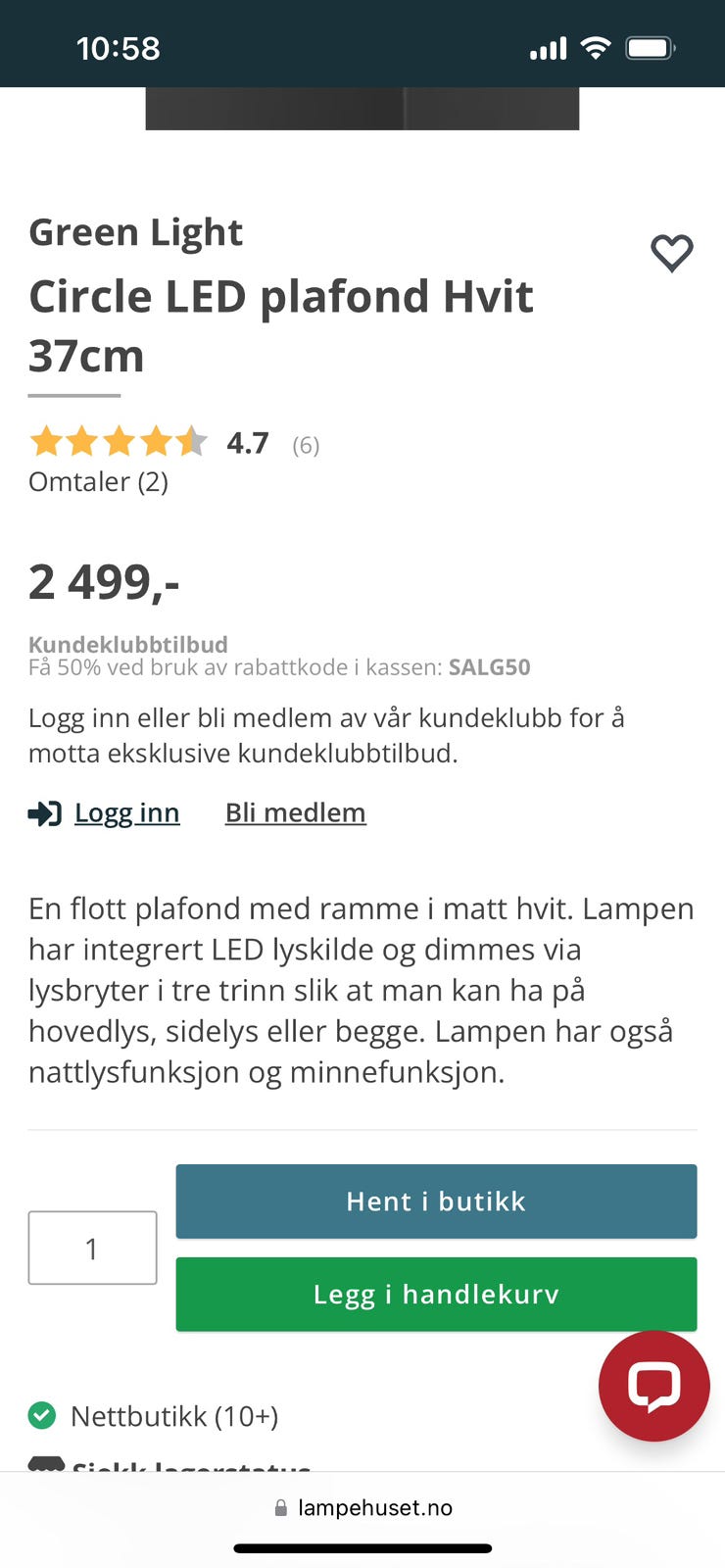Viewport: 725px width, 1568px height.
Task: Open Nettbutikk (10+) availability details
Action: (x=172, y=1415)
